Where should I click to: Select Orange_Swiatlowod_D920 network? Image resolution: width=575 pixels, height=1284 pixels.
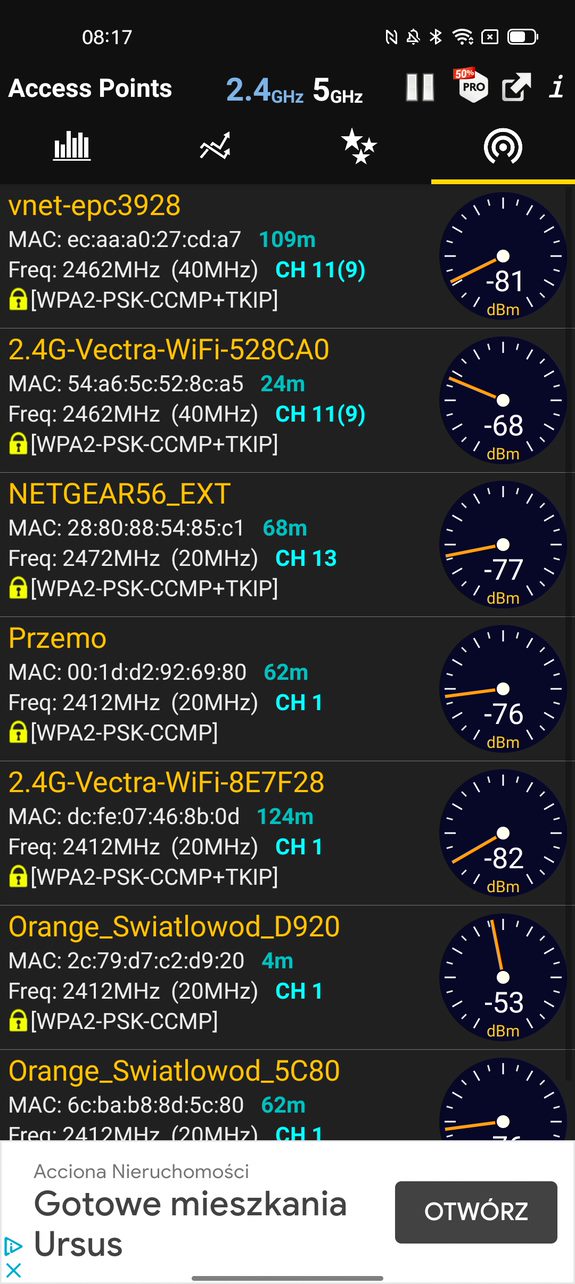[287, 977]
